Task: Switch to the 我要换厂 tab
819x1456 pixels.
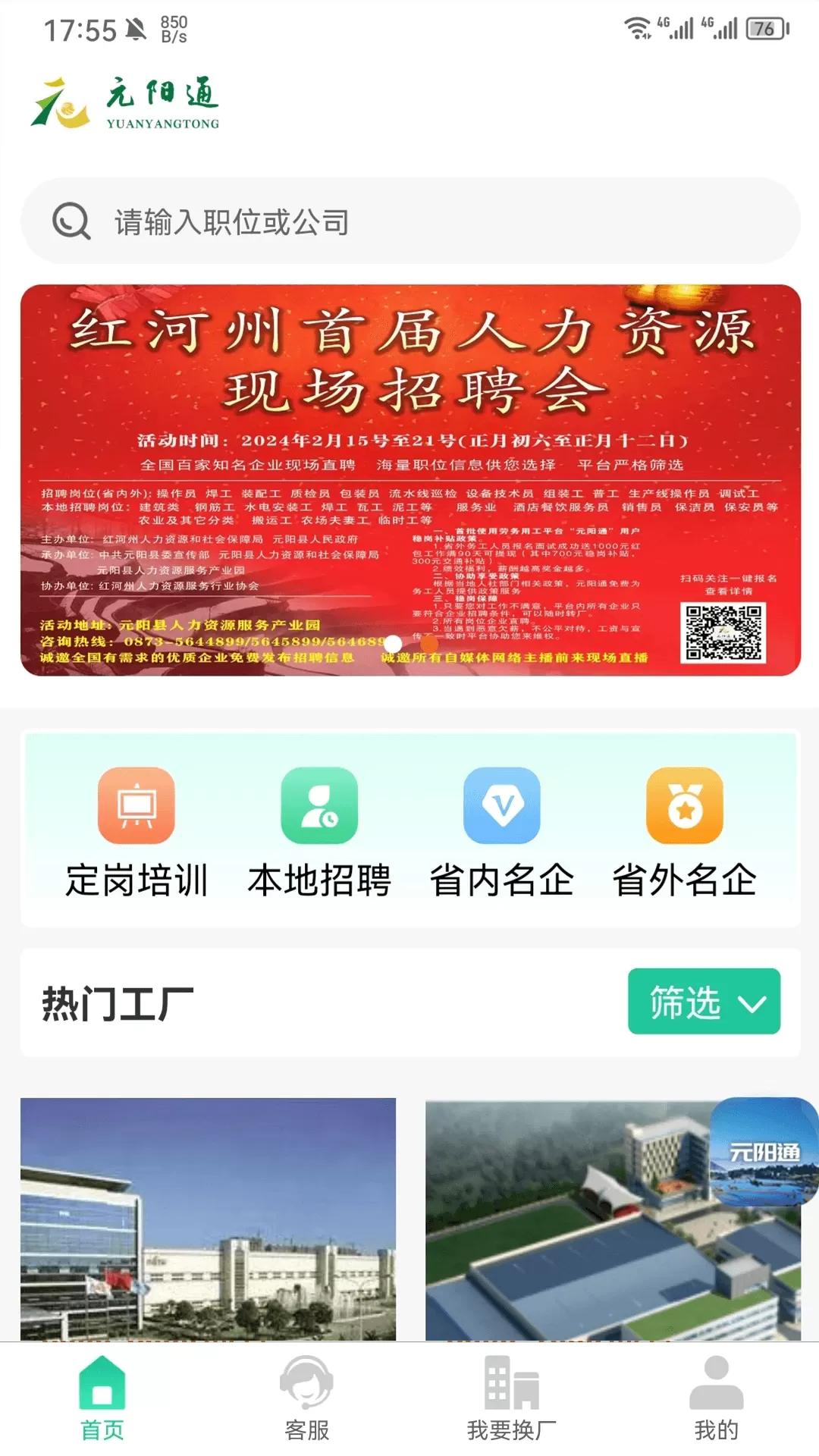Action: [x=511, y=1398]
